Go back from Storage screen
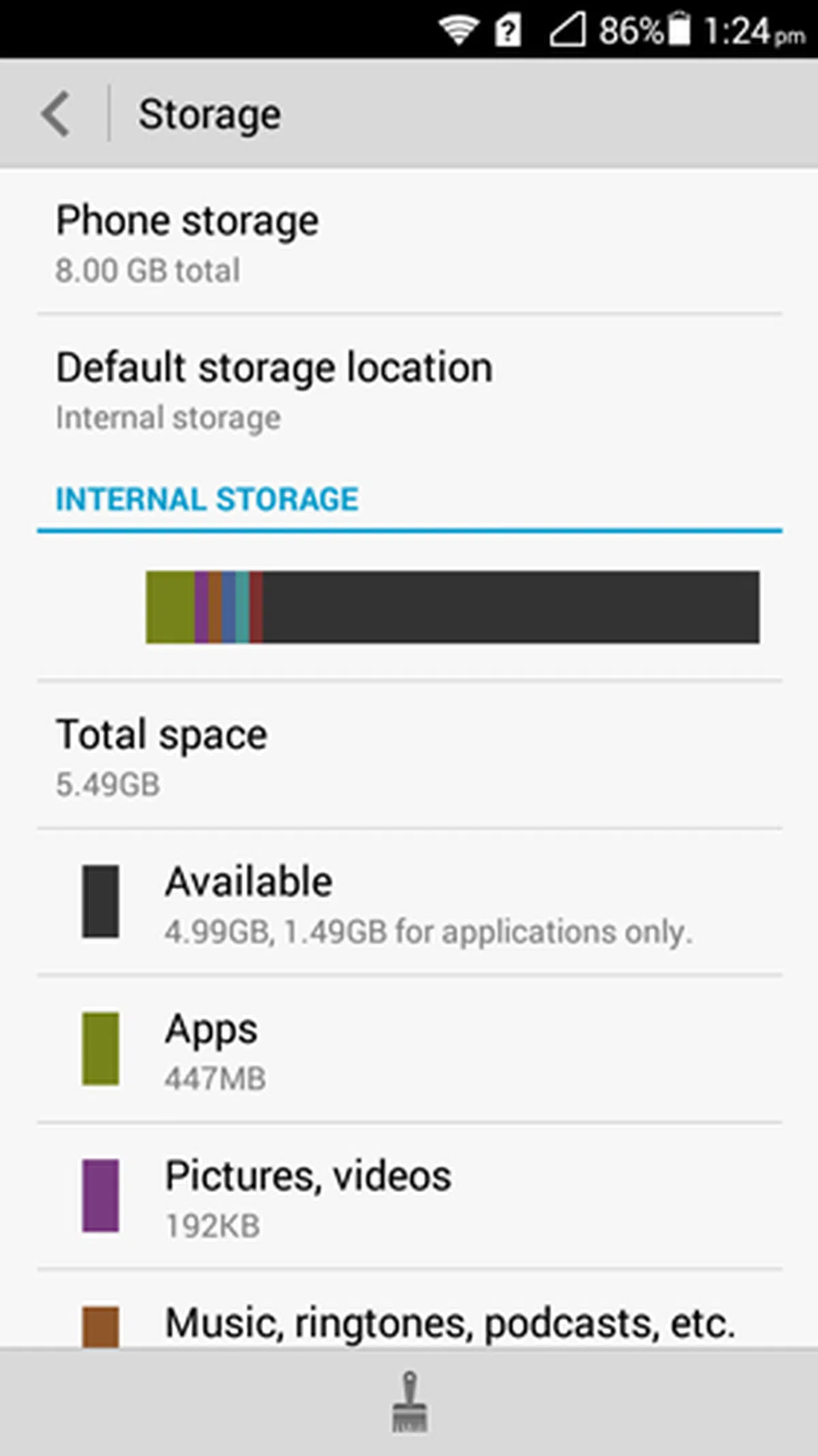The height and width of the screenshot is (1456, 818). click(56, 114)
